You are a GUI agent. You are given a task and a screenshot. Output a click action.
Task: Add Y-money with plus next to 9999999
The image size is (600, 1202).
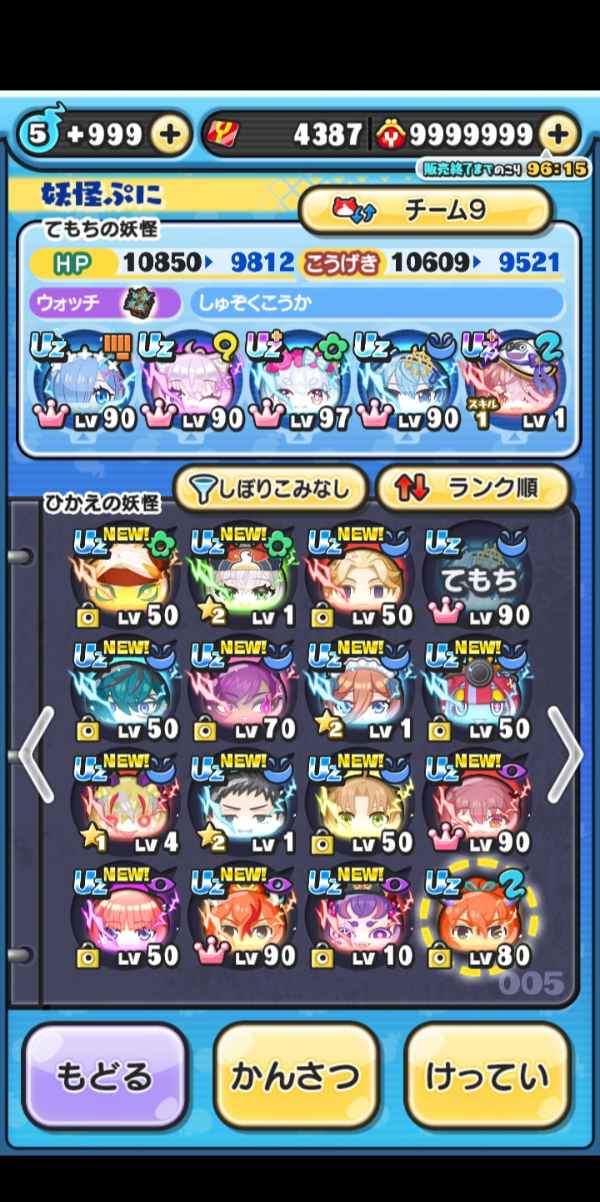click(560, 134)
